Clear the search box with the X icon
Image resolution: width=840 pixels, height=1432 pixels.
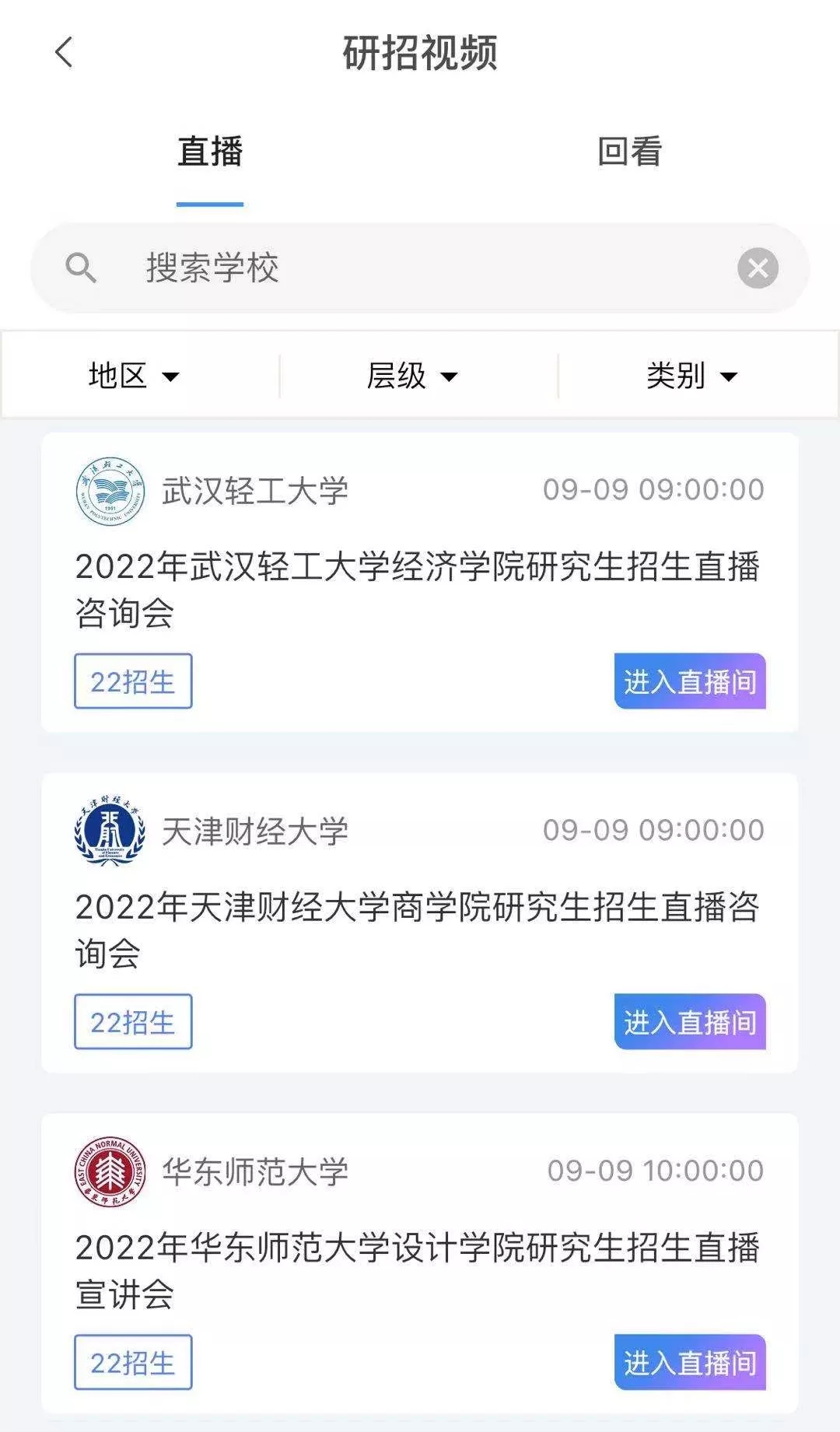(758, 268)
